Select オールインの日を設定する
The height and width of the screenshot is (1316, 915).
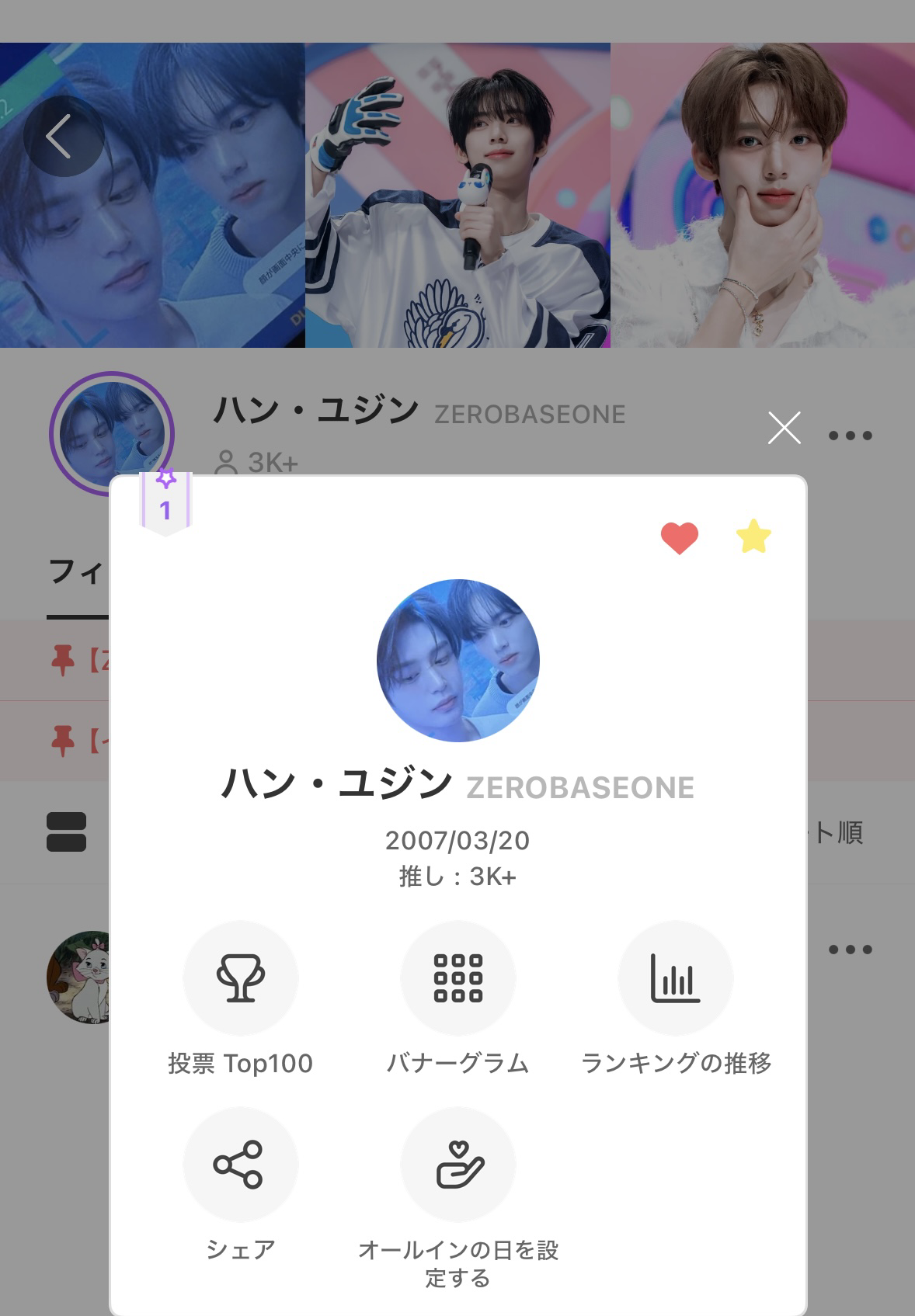coord(457,1165)
